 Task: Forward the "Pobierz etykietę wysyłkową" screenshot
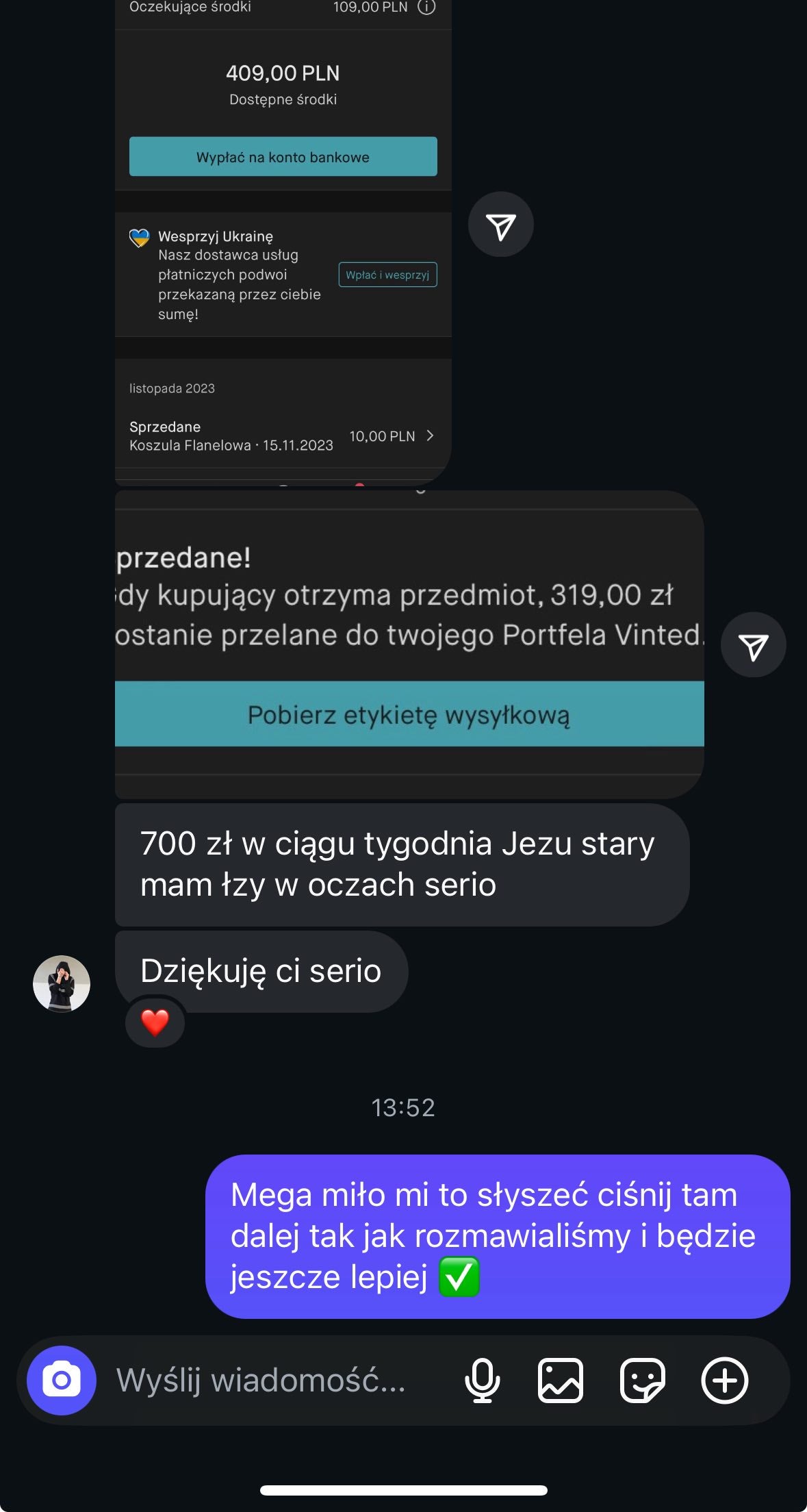[x=753, y=645]
